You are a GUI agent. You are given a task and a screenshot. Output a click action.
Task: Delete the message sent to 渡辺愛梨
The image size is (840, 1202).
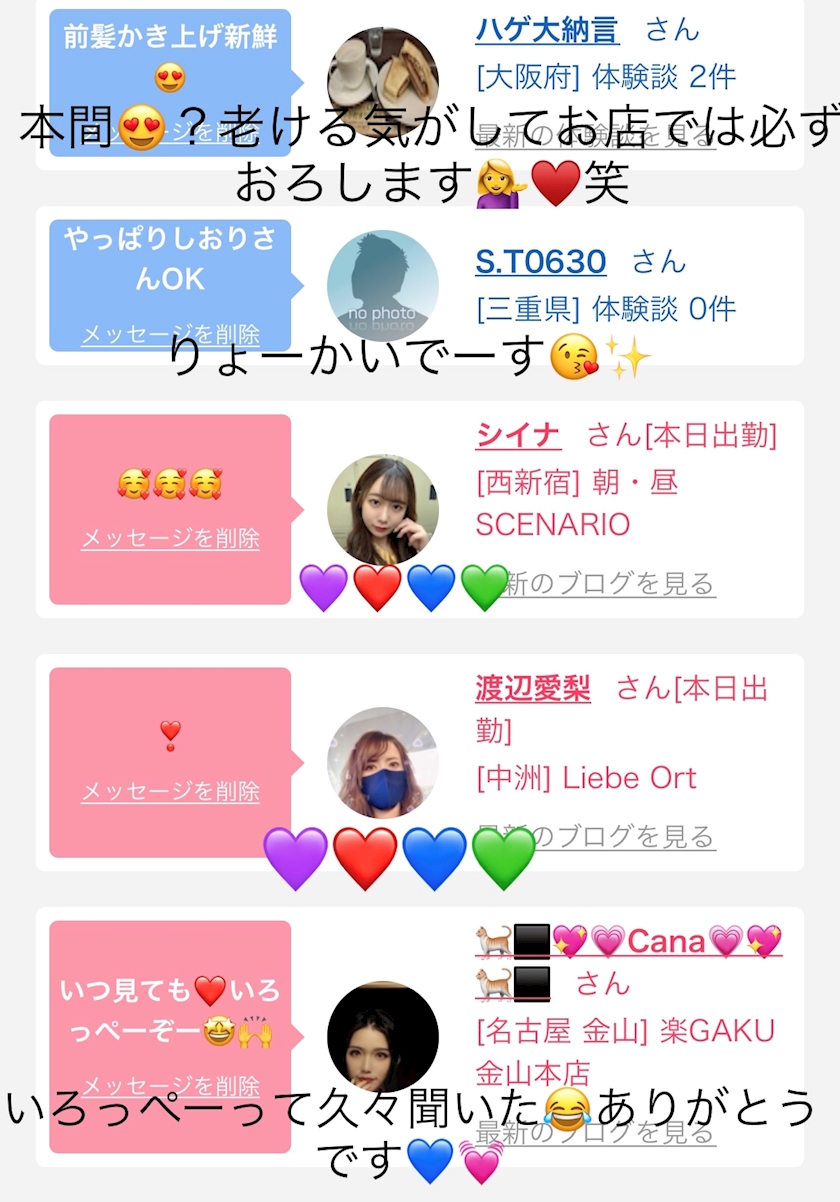[170, 791]
